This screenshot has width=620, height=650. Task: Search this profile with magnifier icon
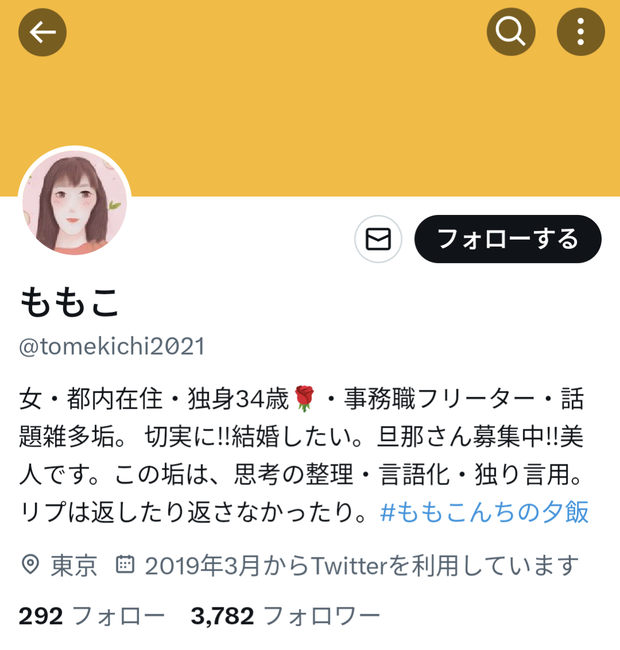pos(511,32)
